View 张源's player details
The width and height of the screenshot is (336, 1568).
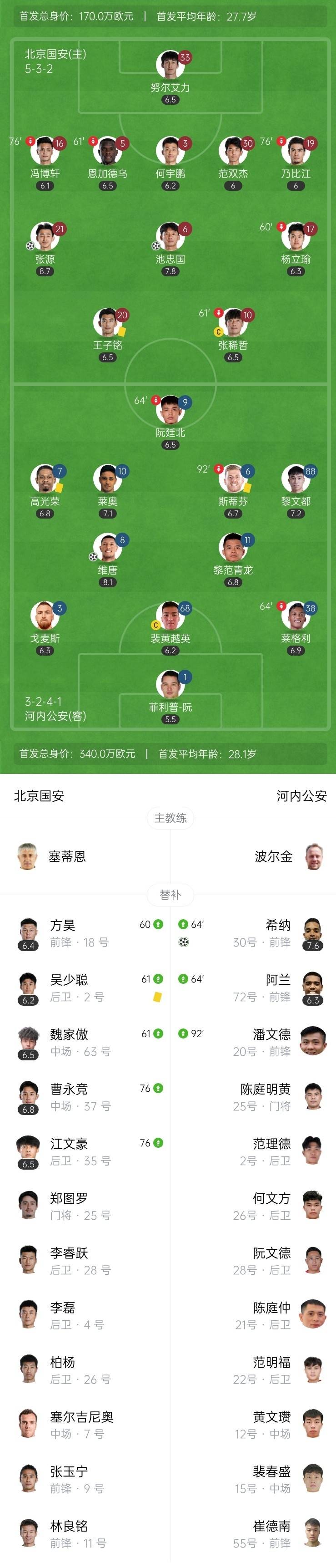(x=45, y=237)
